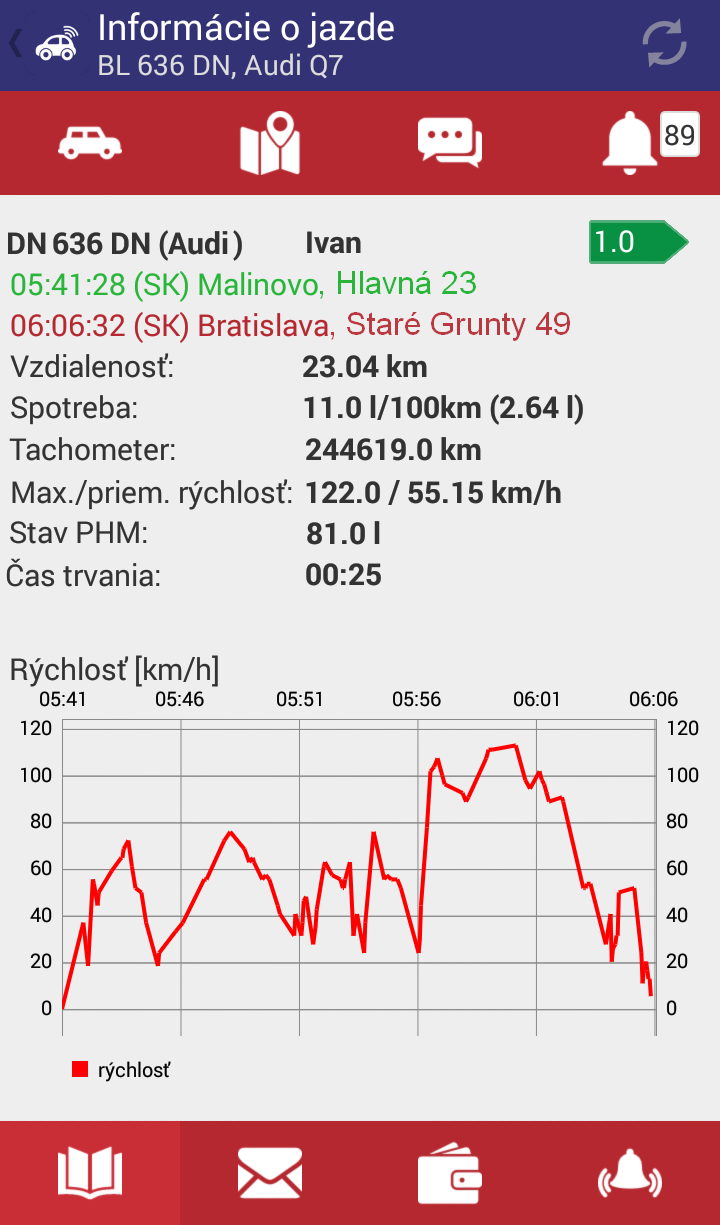720x1225 pixels.
Task: Open the map view tab
Action: pos(270,144)
